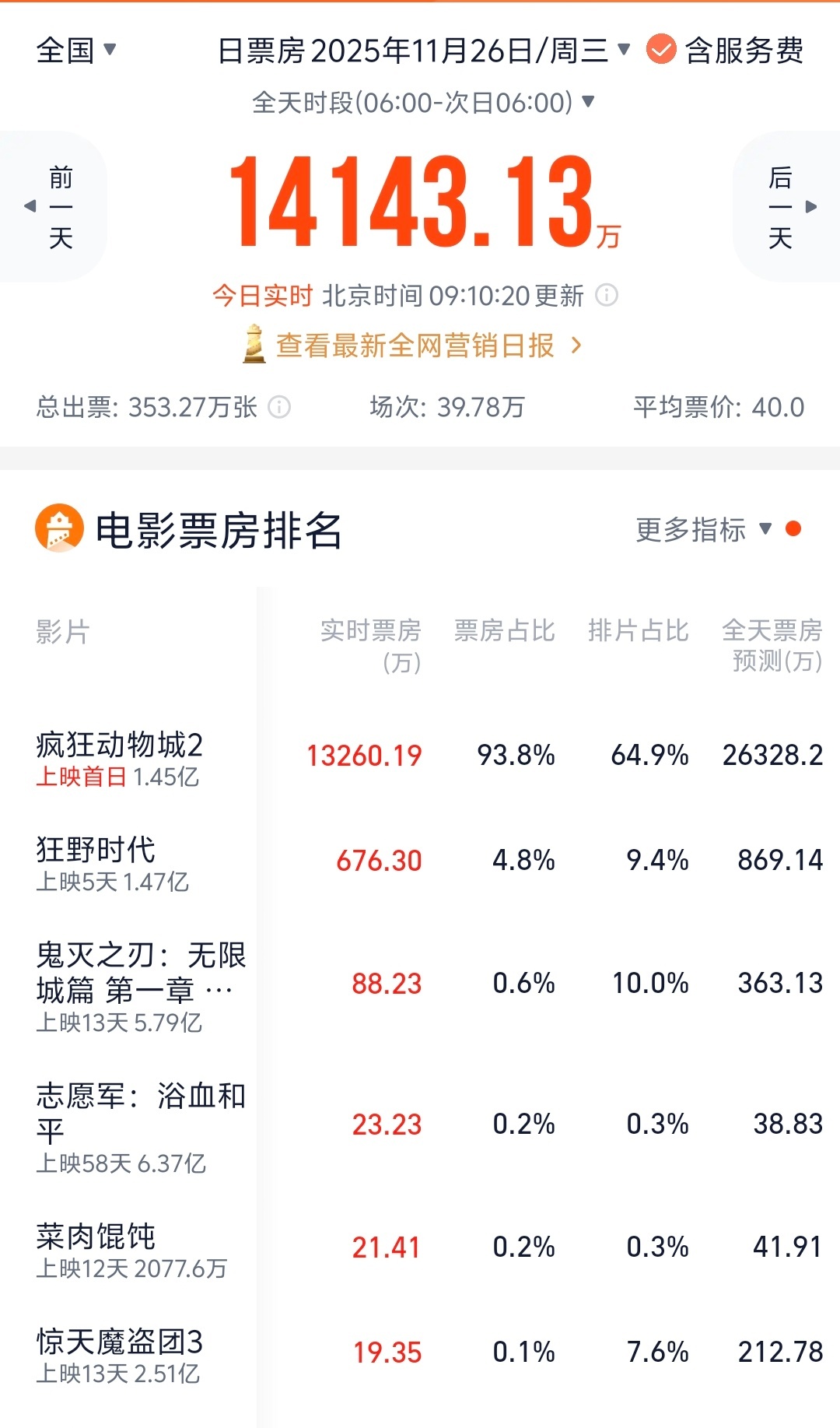The width and height of the screenshot is (840, 1428).
Task: Click the orange dot beside 更多指标
Action: [x=794, y=530]
